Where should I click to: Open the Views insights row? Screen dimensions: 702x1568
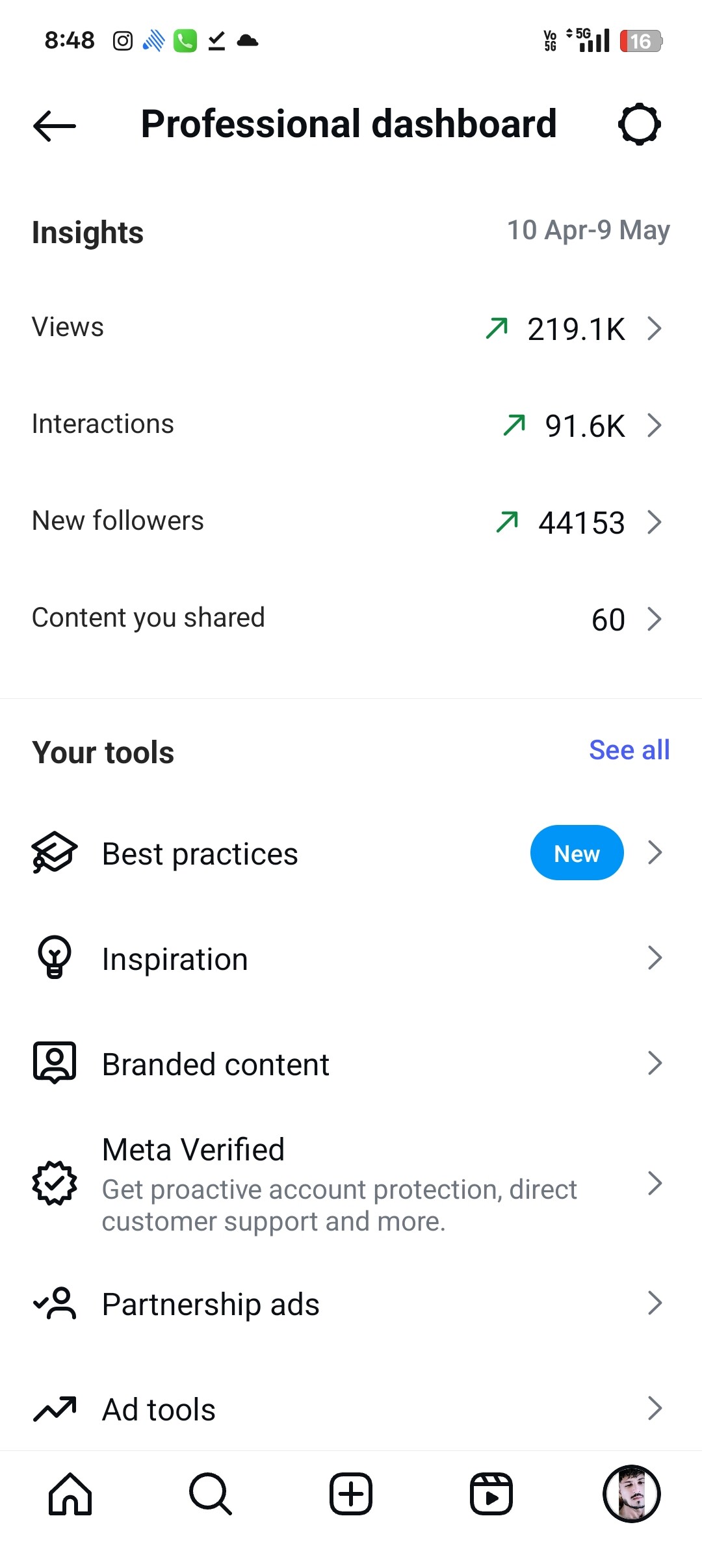click(x=351, y=328)
